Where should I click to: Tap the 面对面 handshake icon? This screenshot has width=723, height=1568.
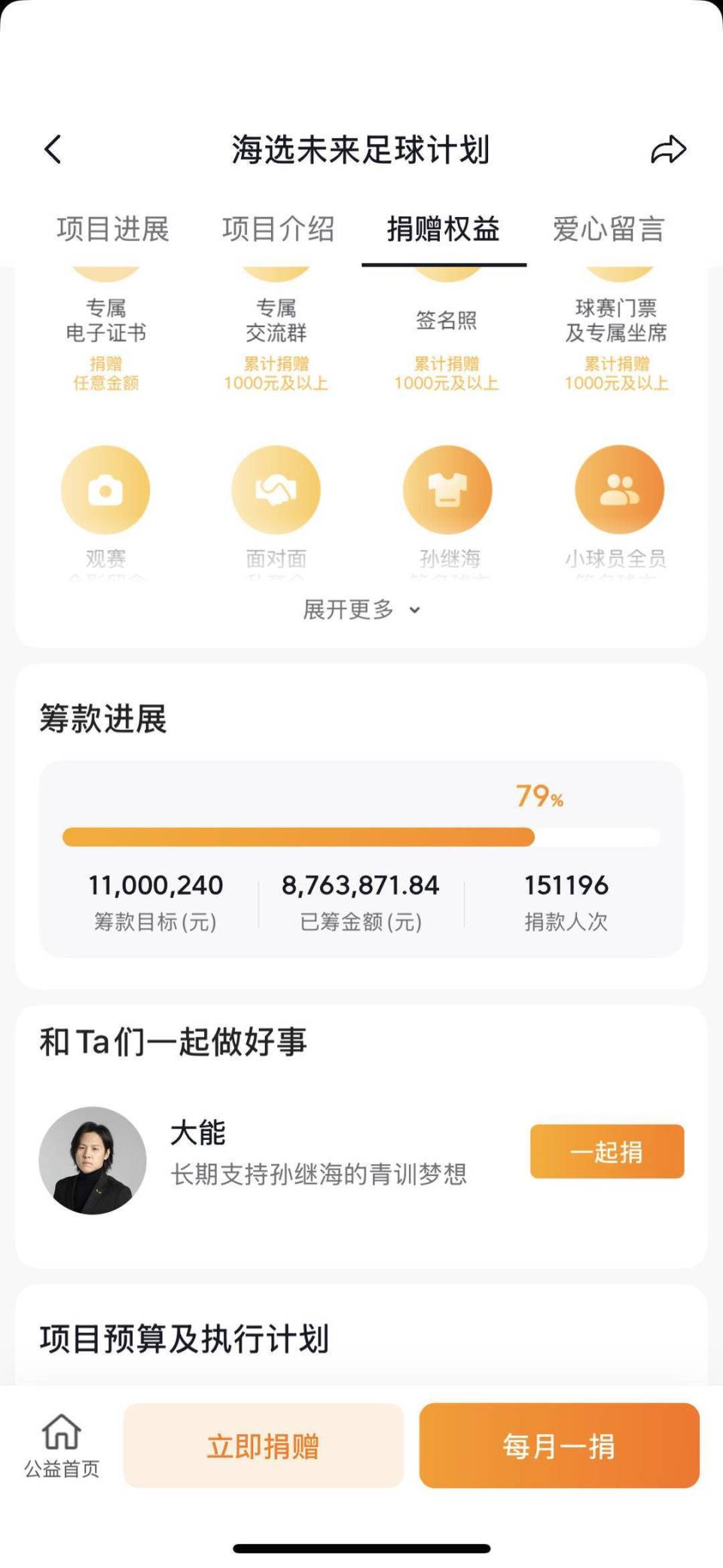[276, 488]
